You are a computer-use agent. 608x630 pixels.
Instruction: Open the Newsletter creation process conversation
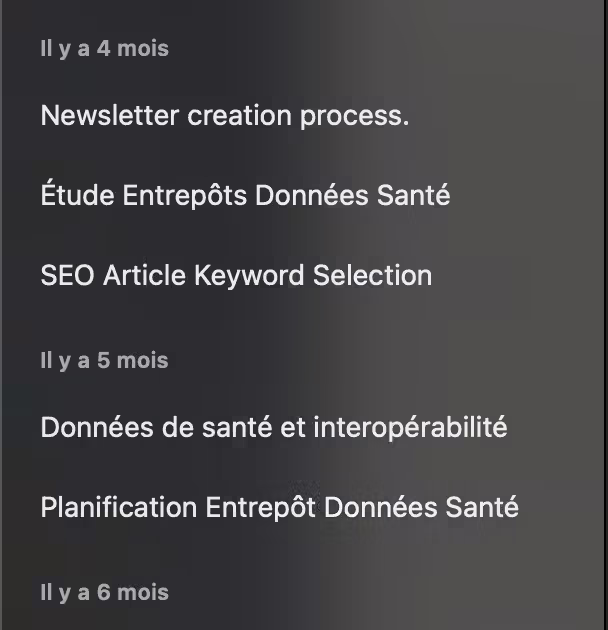[x=225, y=116]
